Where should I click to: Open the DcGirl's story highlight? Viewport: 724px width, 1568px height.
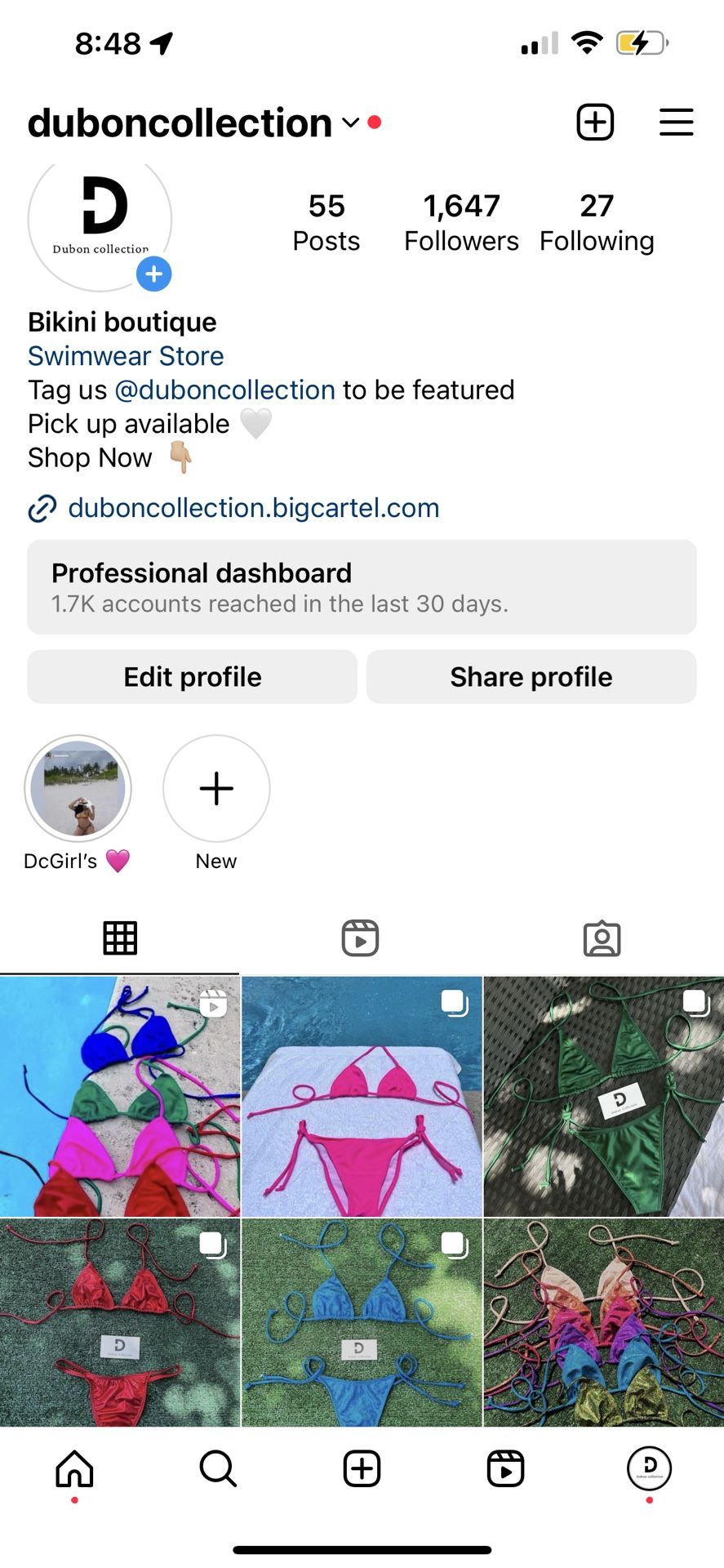(78, 788)
